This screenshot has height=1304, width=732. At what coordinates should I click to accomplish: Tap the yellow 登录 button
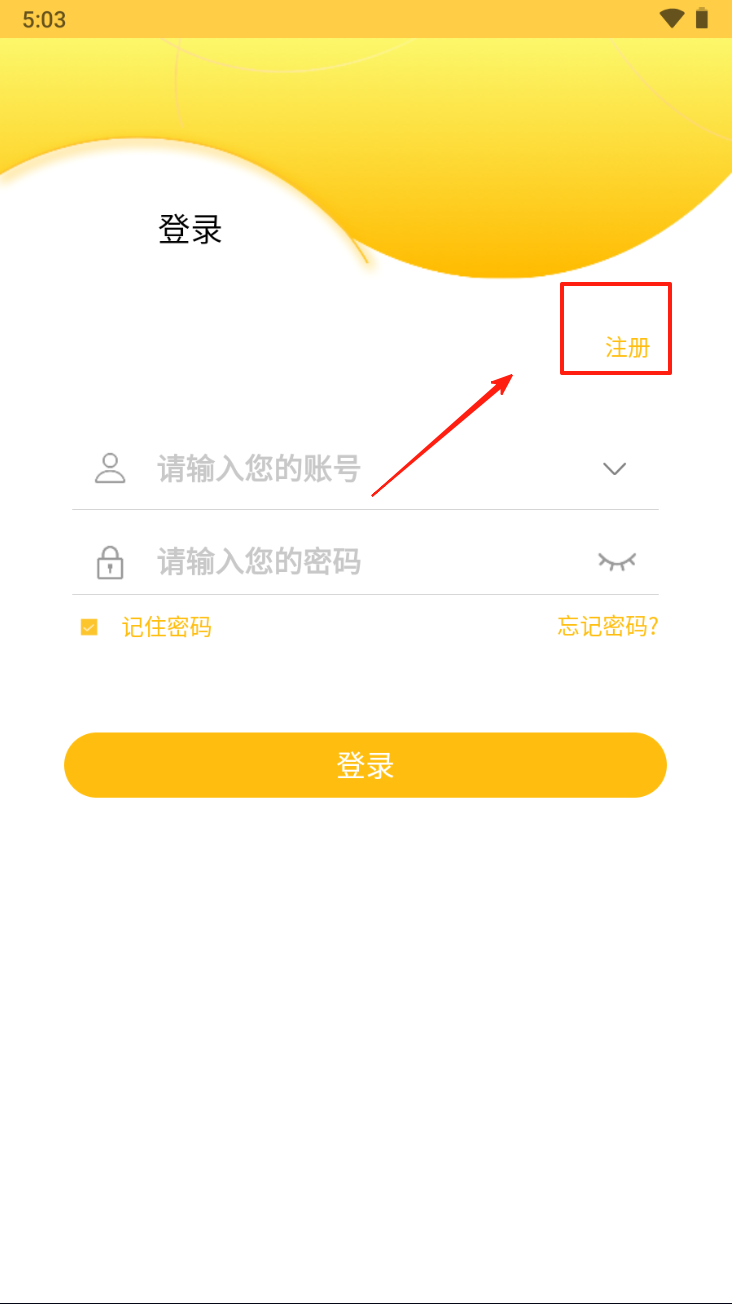365,765
